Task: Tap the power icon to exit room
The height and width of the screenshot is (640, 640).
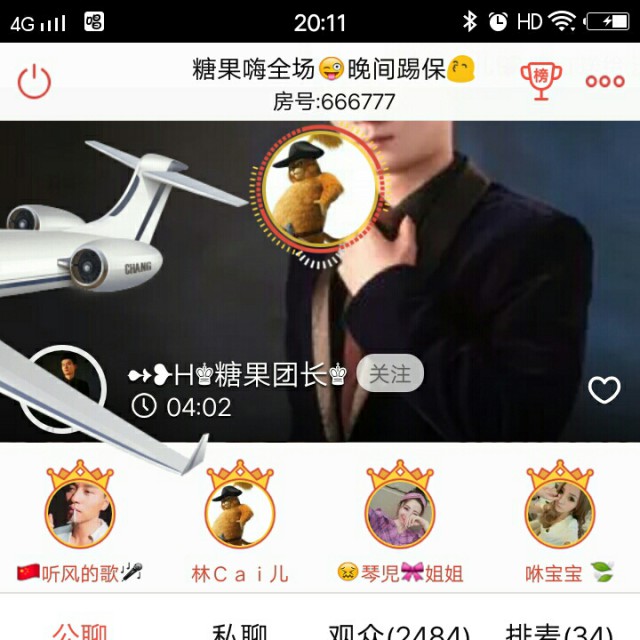Action: [35, 81]
